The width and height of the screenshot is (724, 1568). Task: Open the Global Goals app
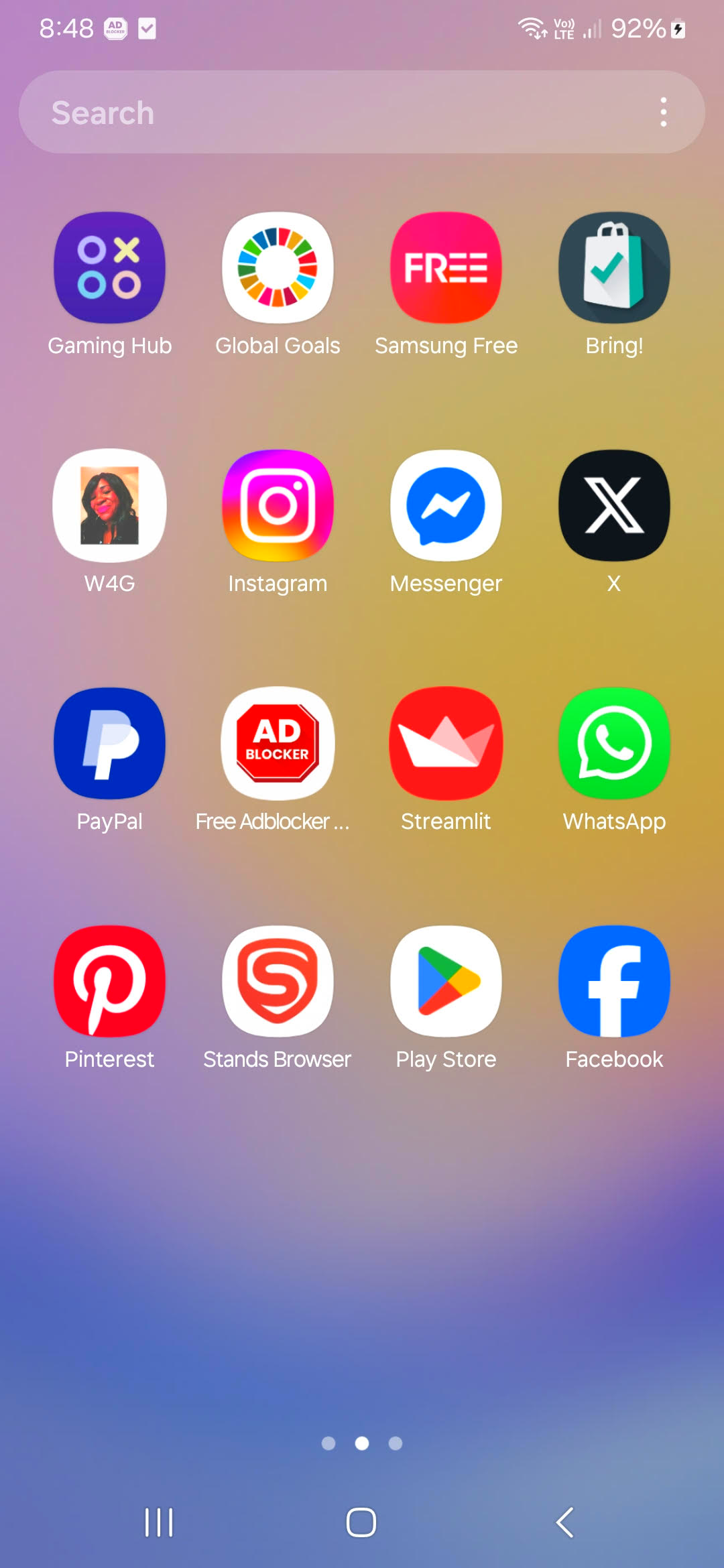point(278,268)
